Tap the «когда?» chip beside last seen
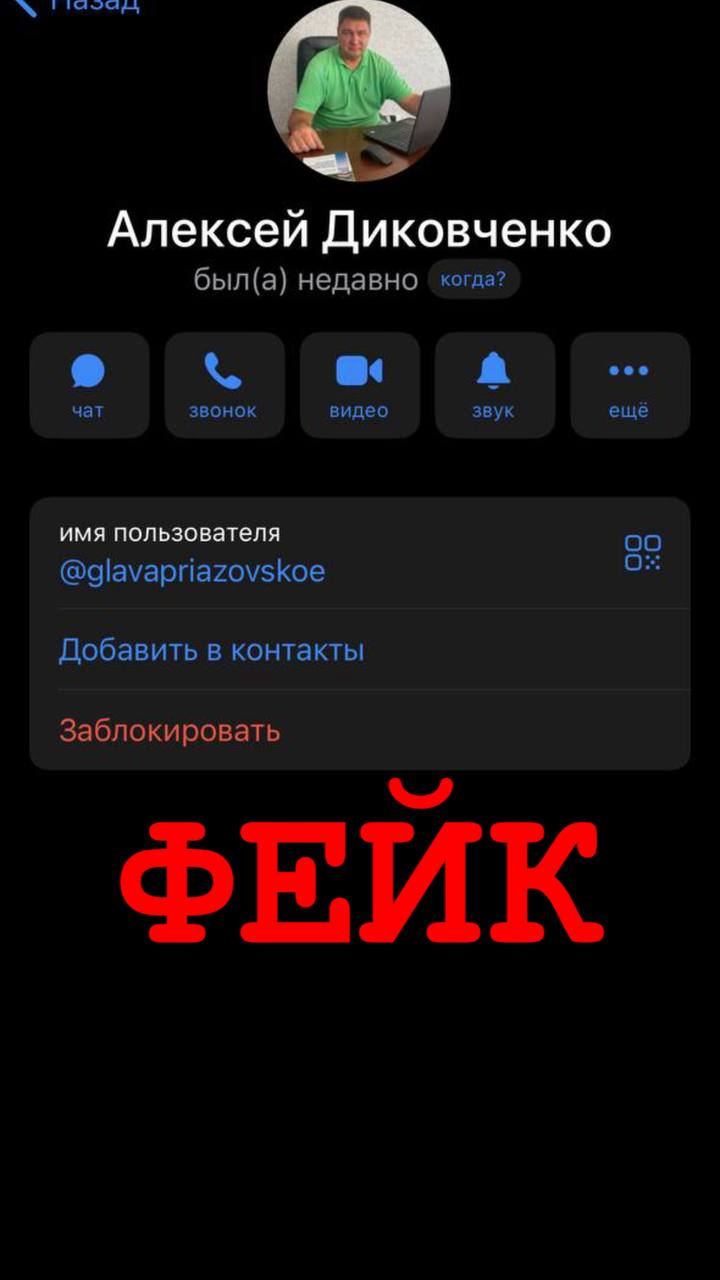The image size is (720, 1280). click(474, 280)
